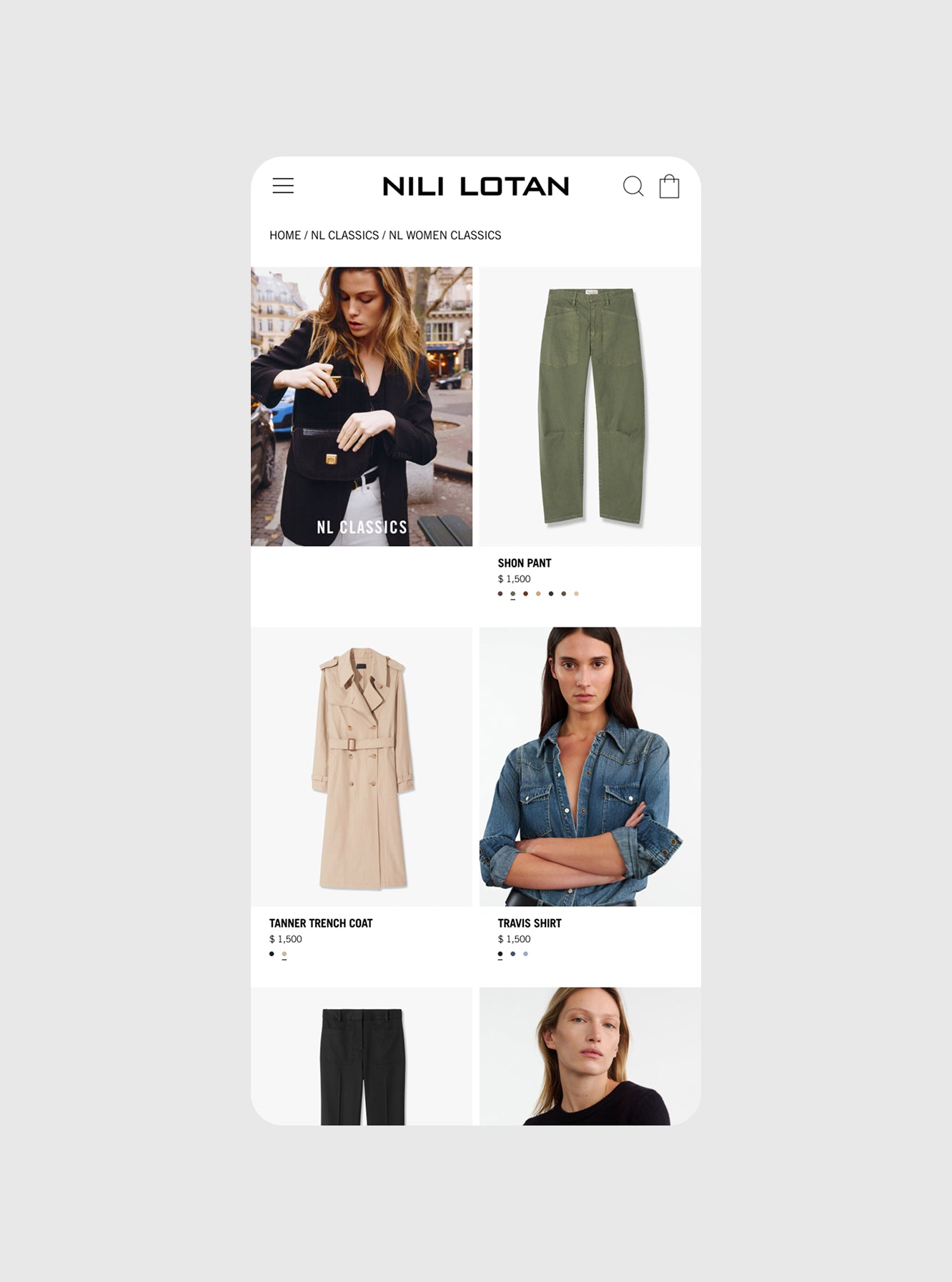Image resolution: width=952 pixels, height=1282 pixels.
Task: Select the beige swatch for Tanner Trench Coat
Action: tap(284, 954)
